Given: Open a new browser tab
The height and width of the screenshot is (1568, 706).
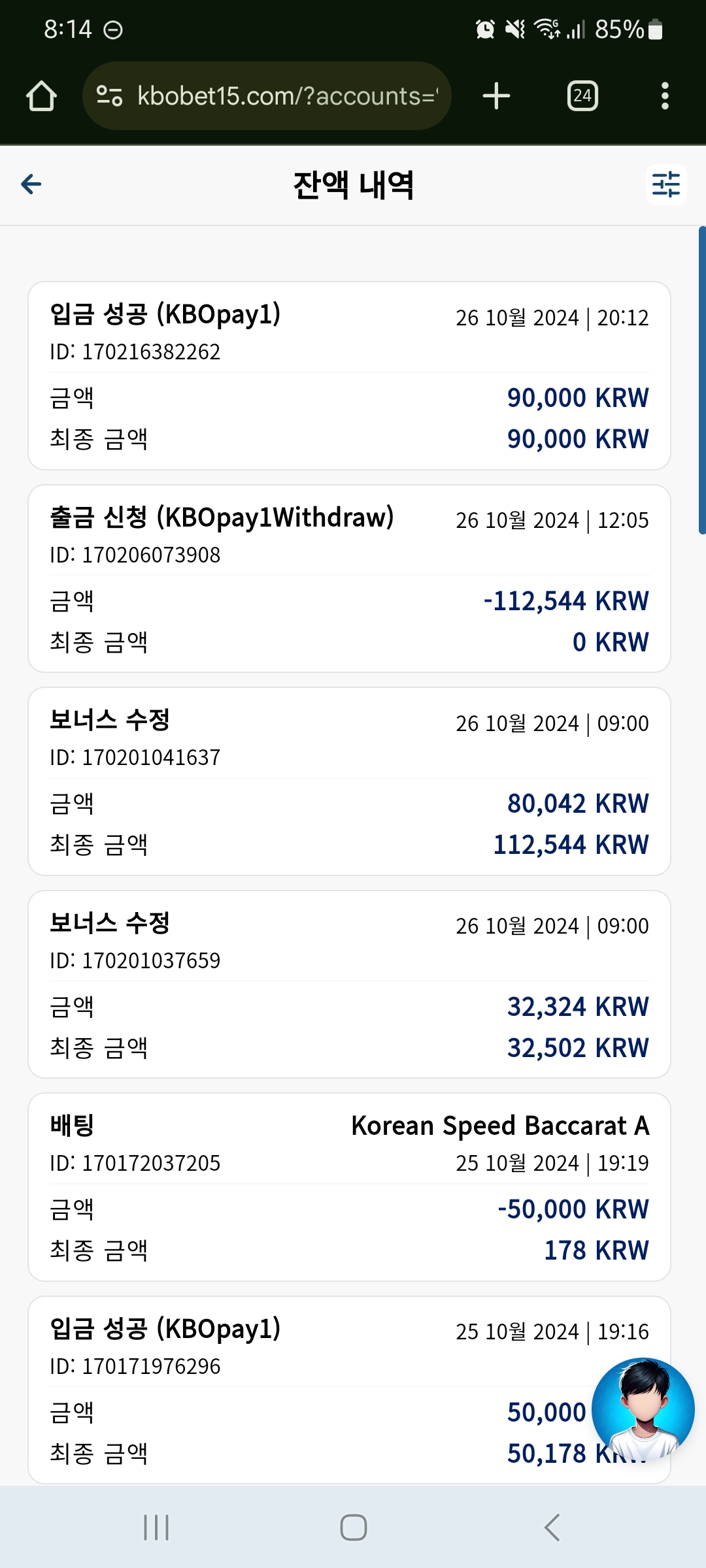Looking at the screenshot, I should tap(496, 96).
